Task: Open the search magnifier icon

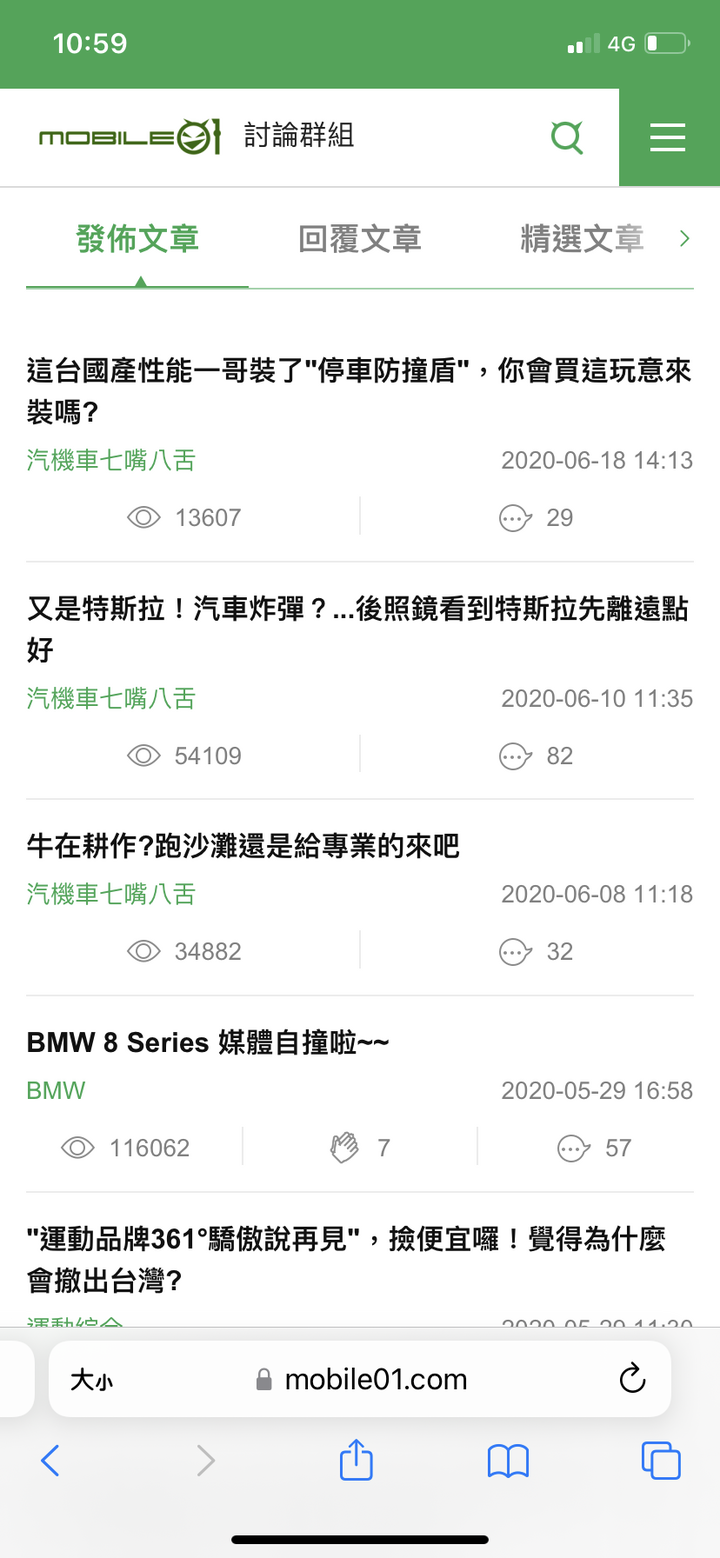Action: point(567,137)
